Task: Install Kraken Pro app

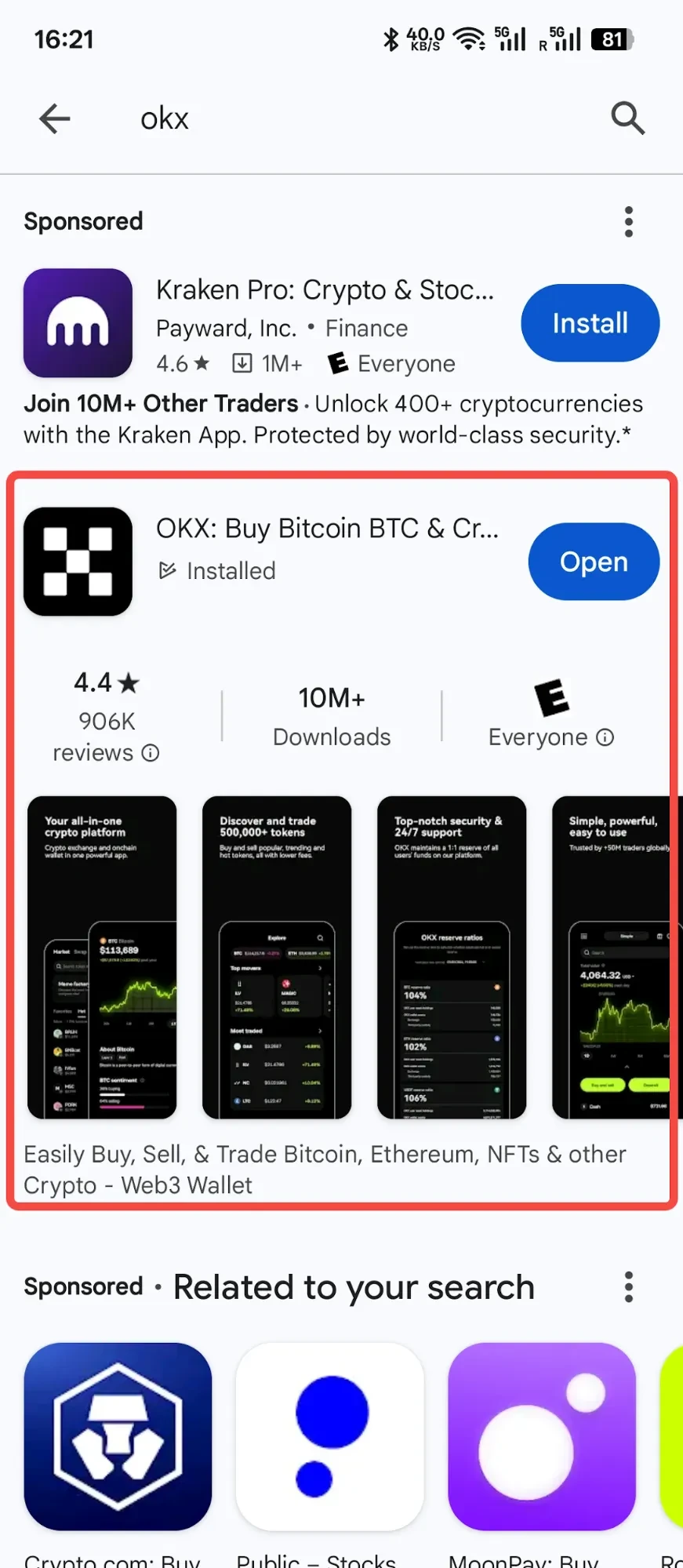Action: point(590,323)
